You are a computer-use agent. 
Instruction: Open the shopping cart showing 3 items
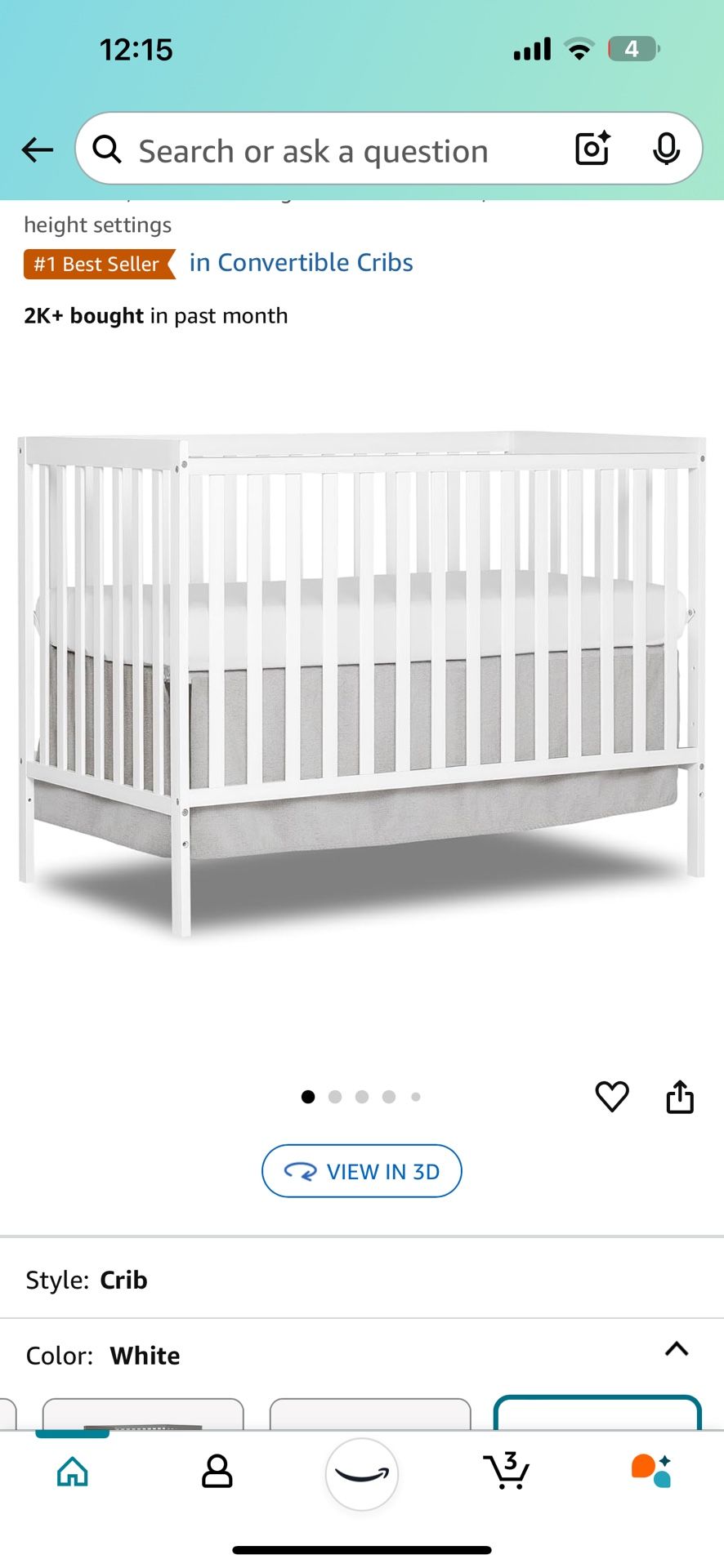507,1470
